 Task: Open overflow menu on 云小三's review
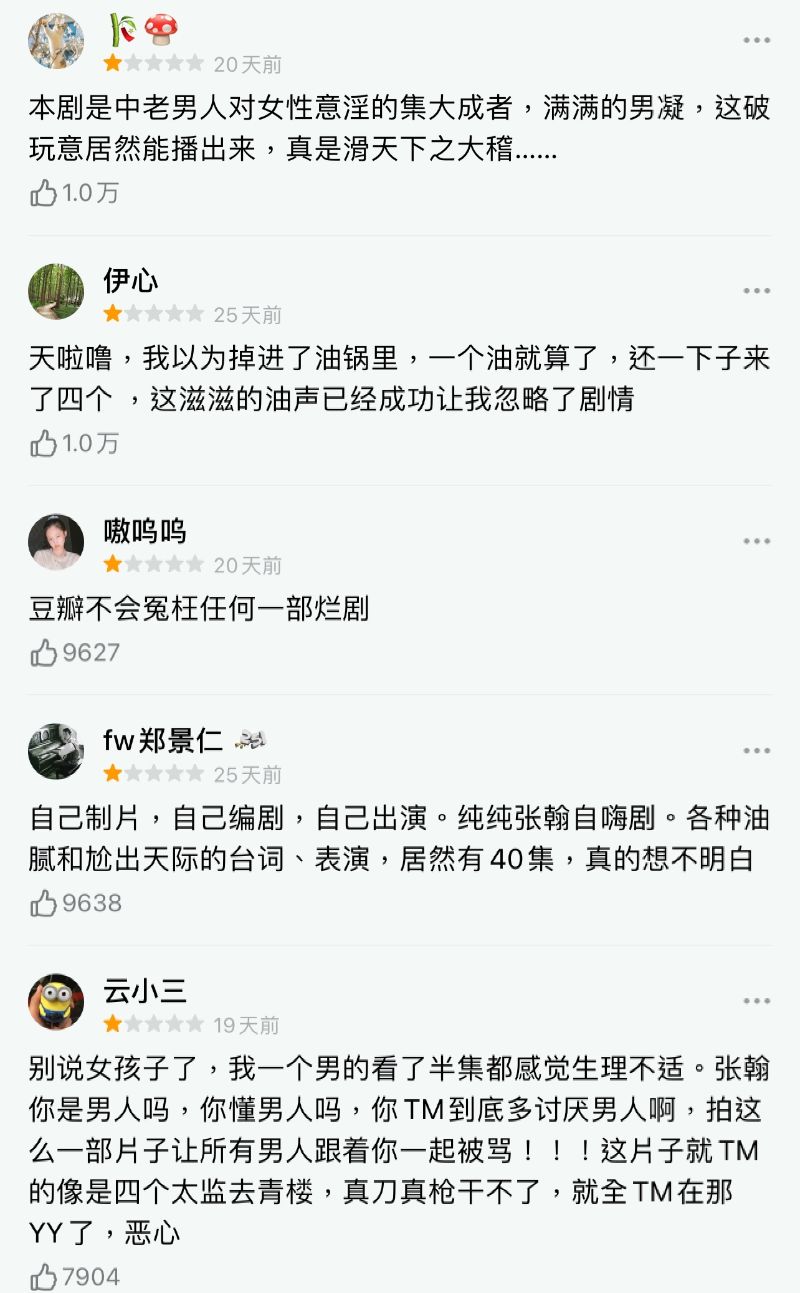pos(756,1001)
